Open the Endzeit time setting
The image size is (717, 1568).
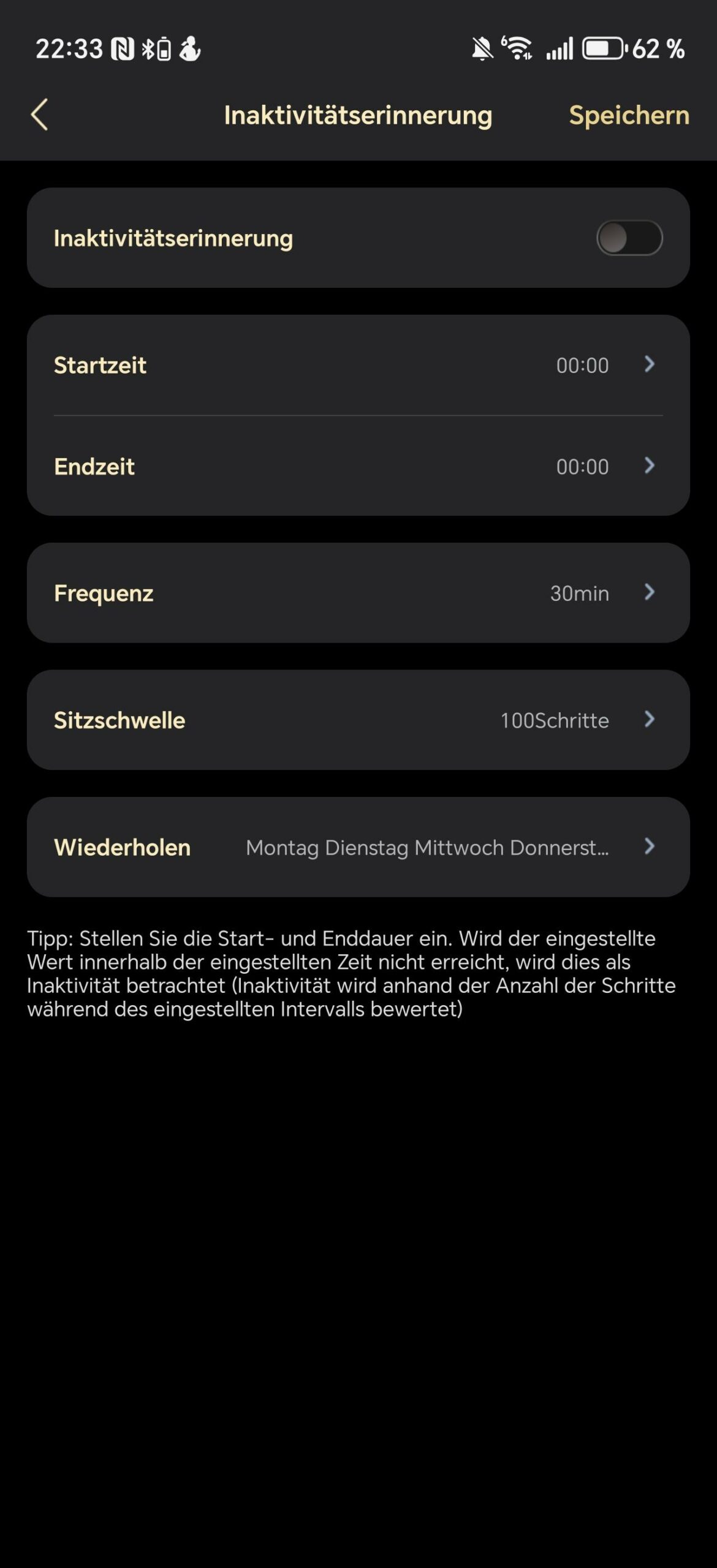(x=358, y=466)
